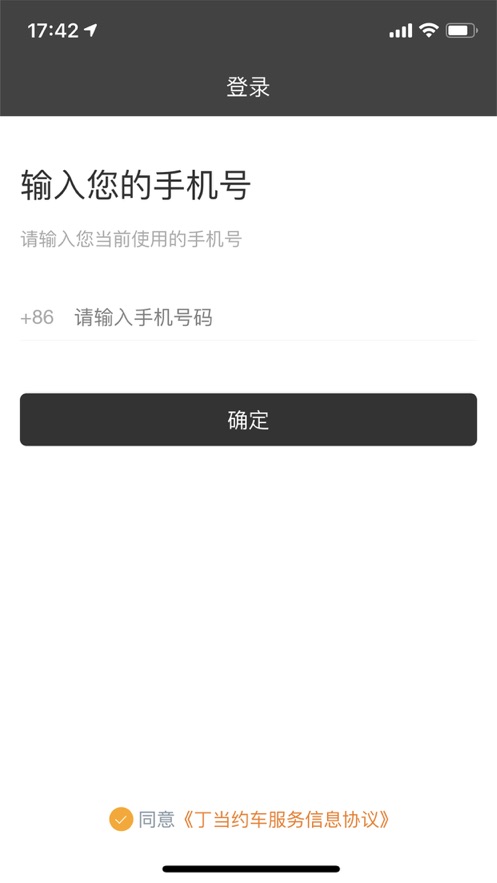Image resolution: width=497 pixels, height=883 pixels.
Task: Tap the 确定 confirm button
Action: 248,420
